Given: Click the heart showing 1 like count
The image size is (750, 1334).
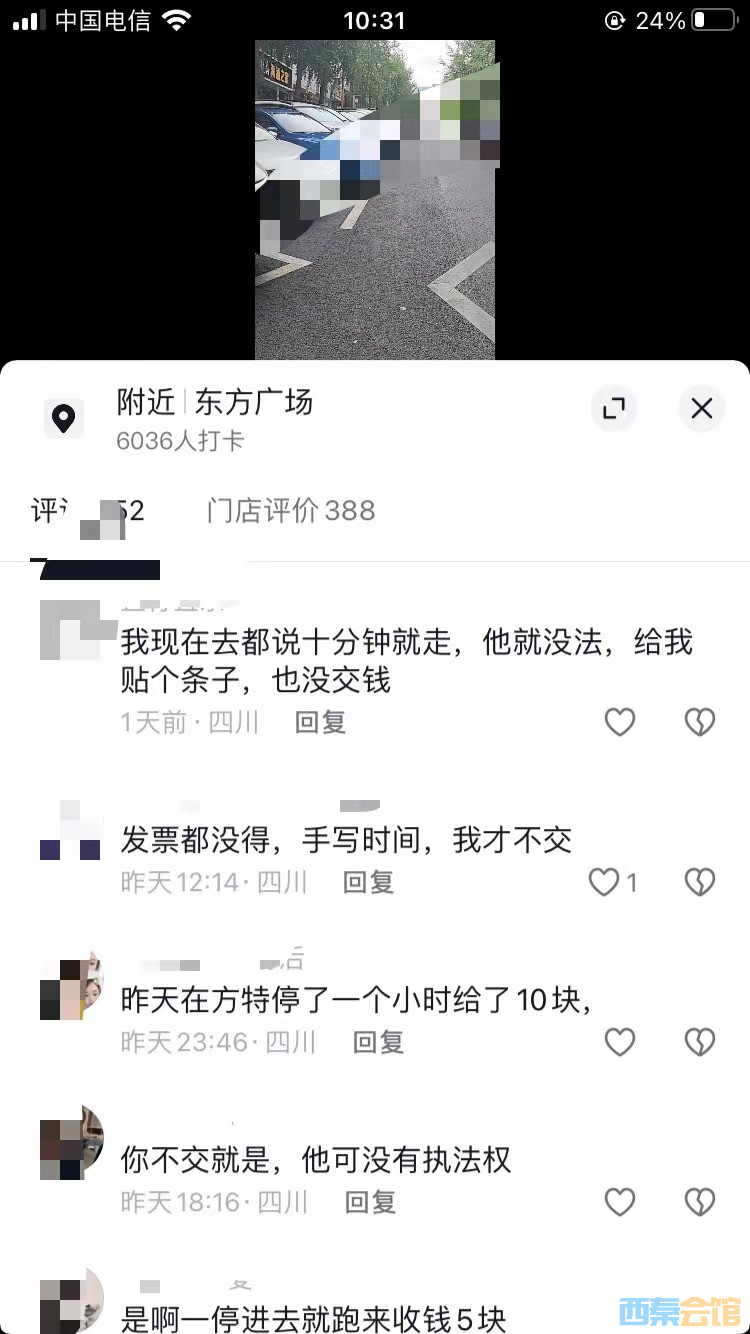Looking at the screenshot, I should [x=603, y=883].
